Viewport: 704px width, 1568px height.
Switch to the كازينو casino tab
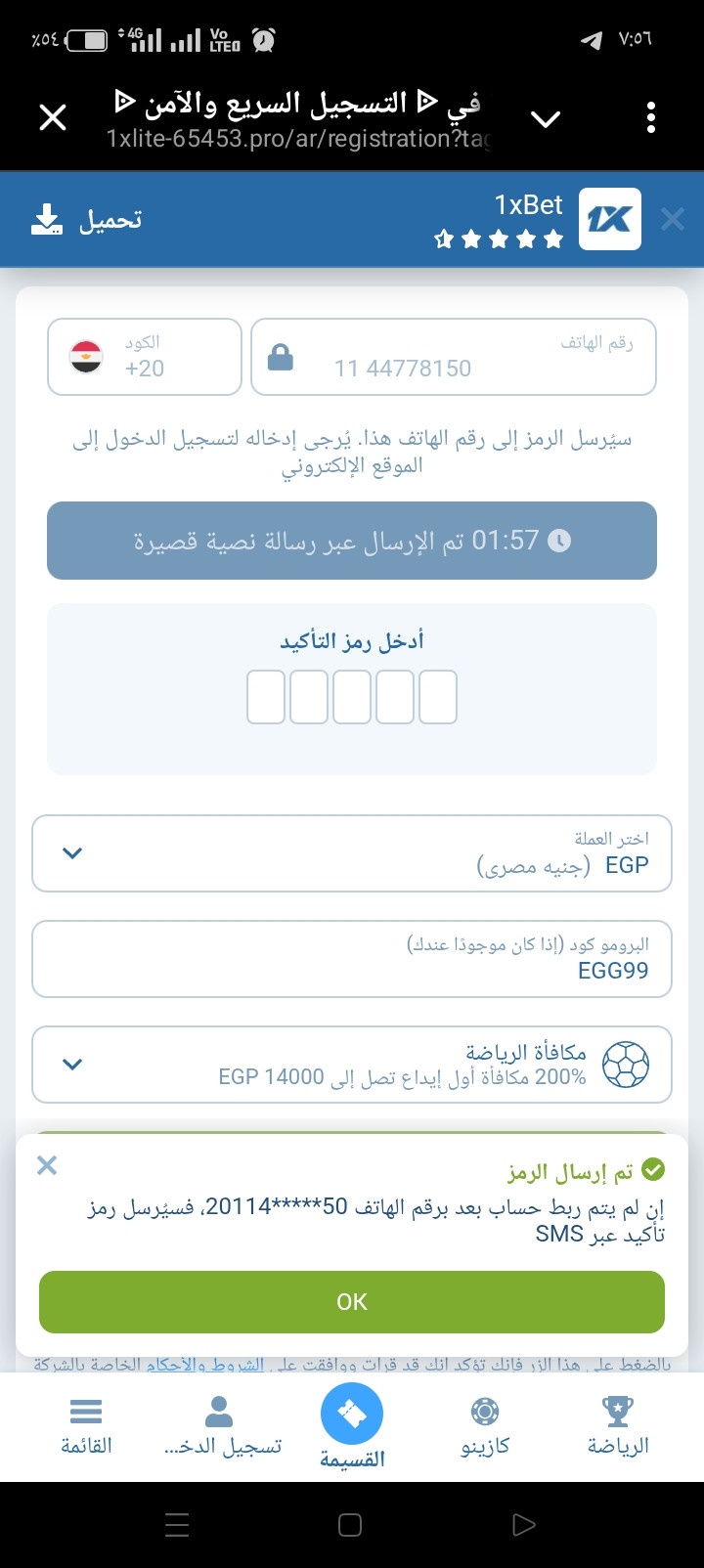click(x=485, y=1427)
